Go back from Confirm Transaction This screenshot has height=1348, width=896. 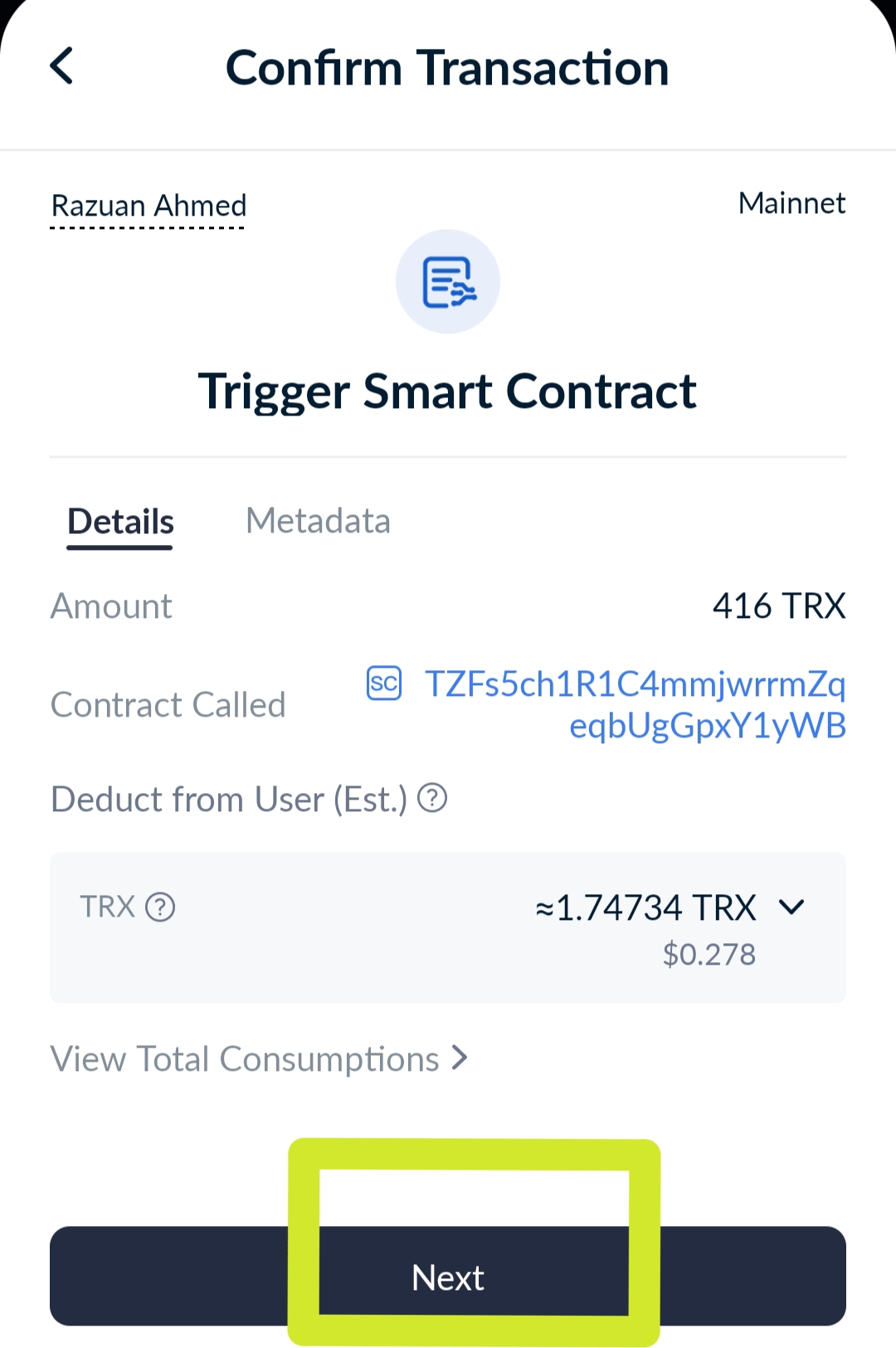pos(62,66)
